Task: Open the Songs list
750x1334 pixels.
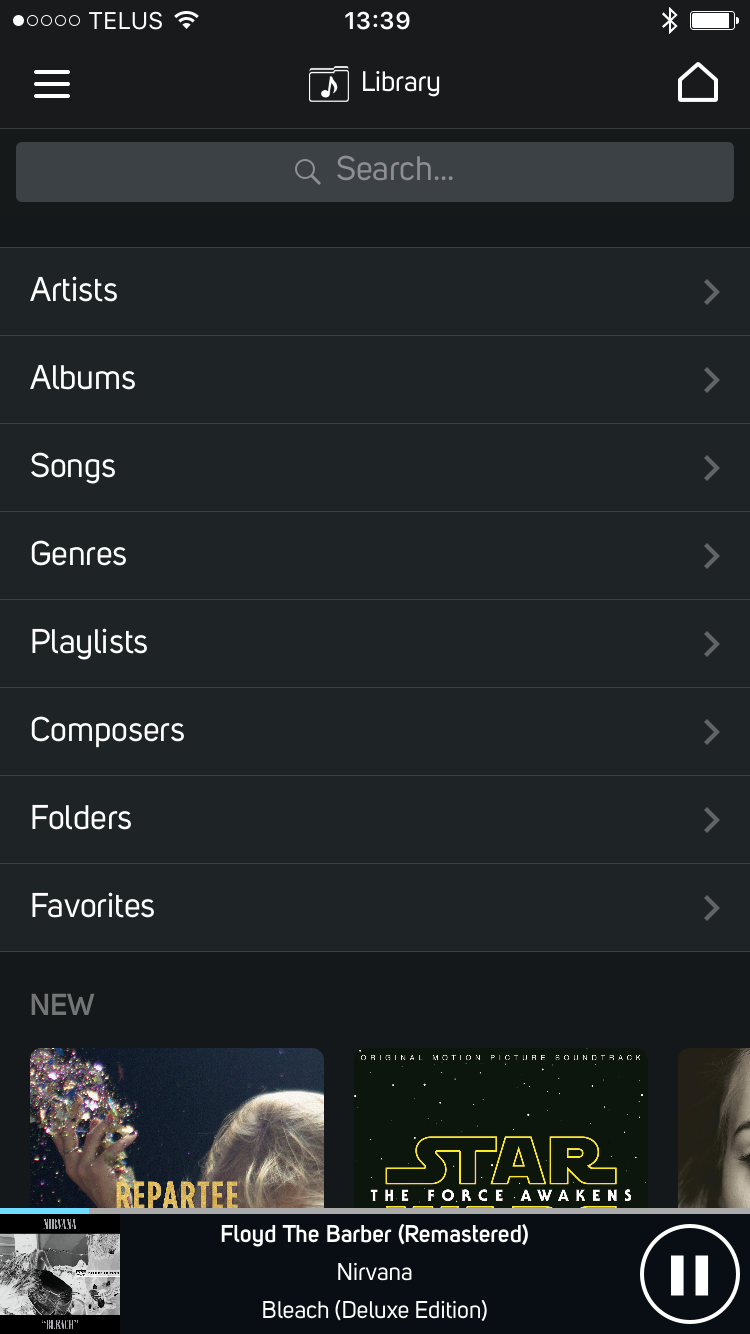Action: point(375,467)
